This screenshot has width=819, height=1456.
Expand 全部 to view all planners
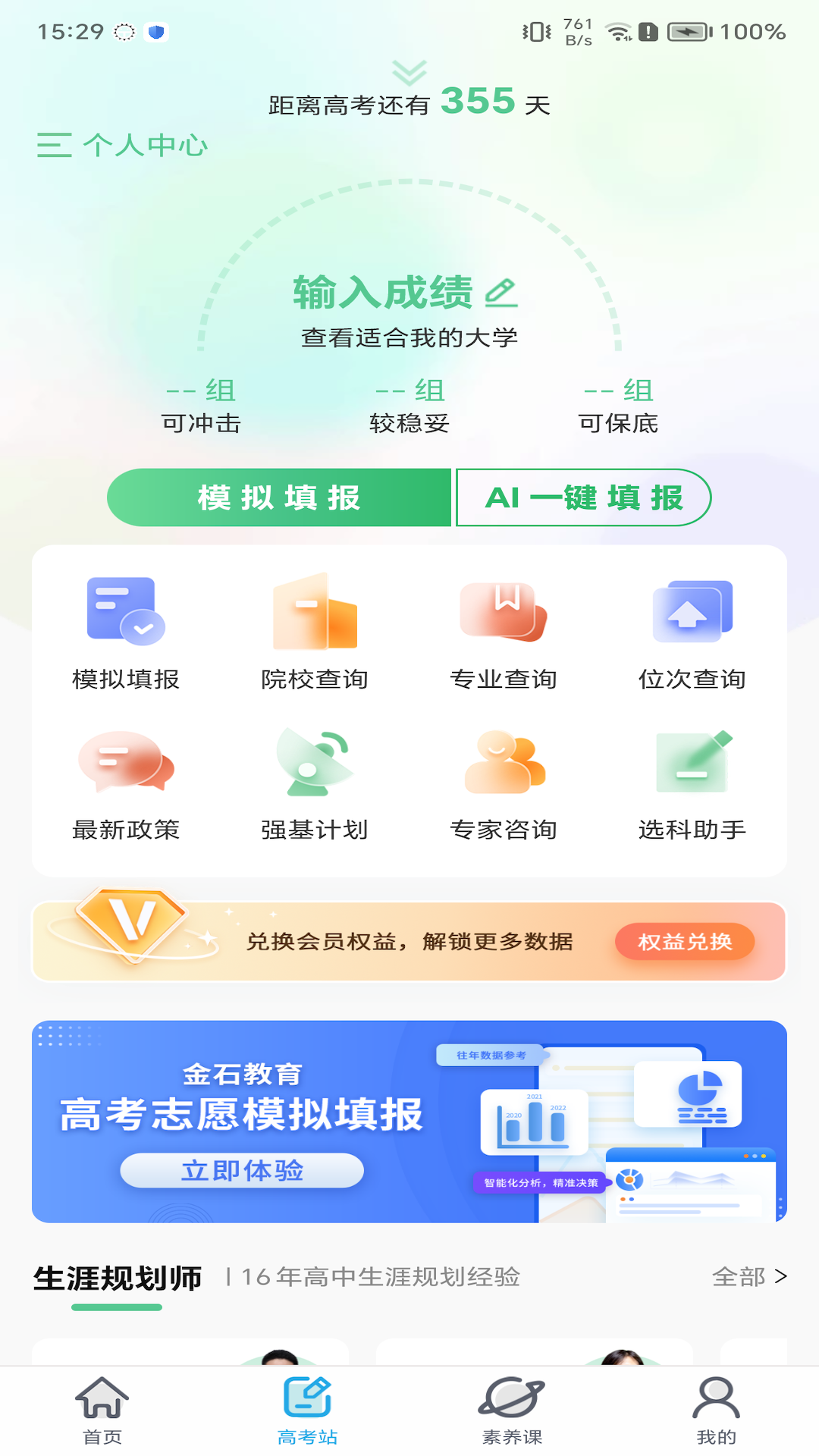tap(749, 1272)
